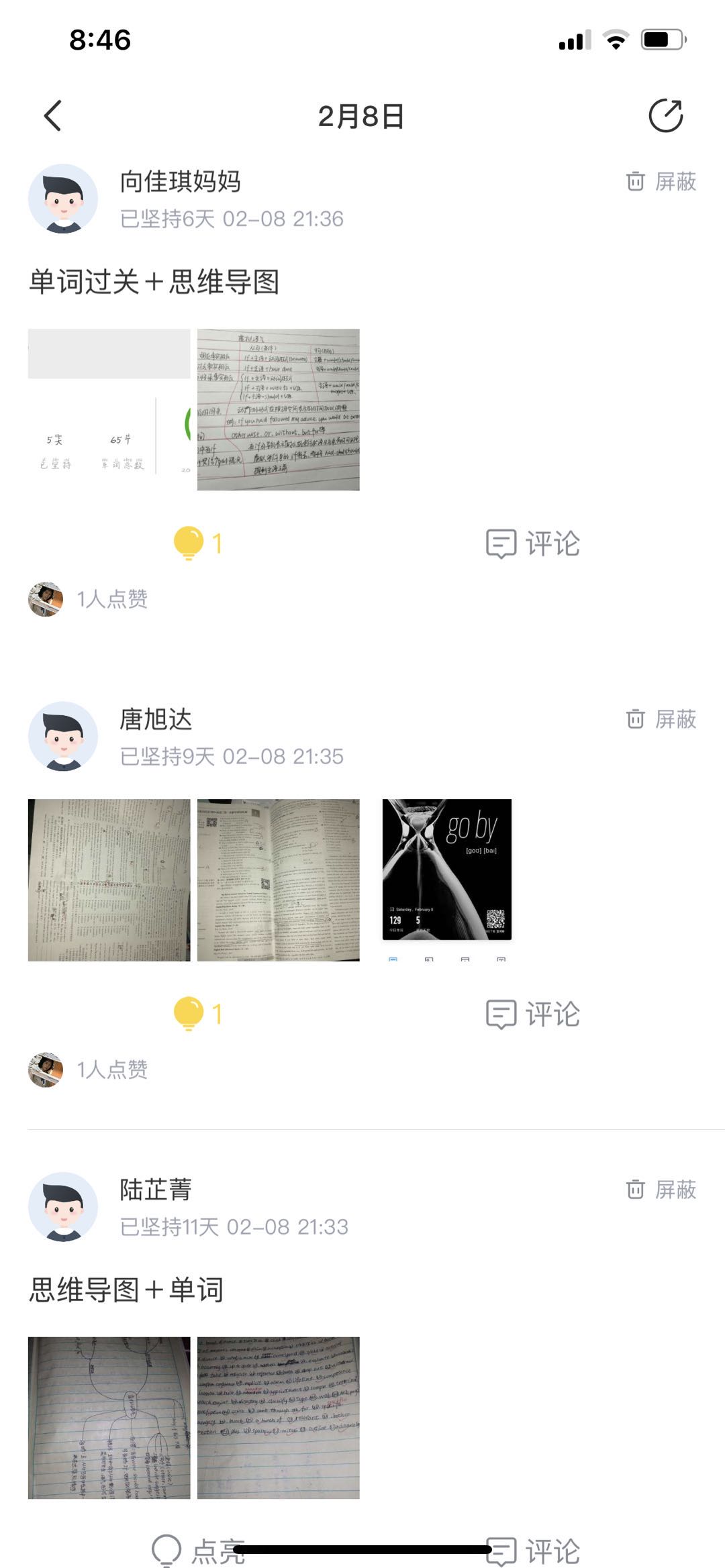Open 唐旭达's profile avatar
The width and height of the screenshot is (725, 1568).
click(x=63, y=736)
